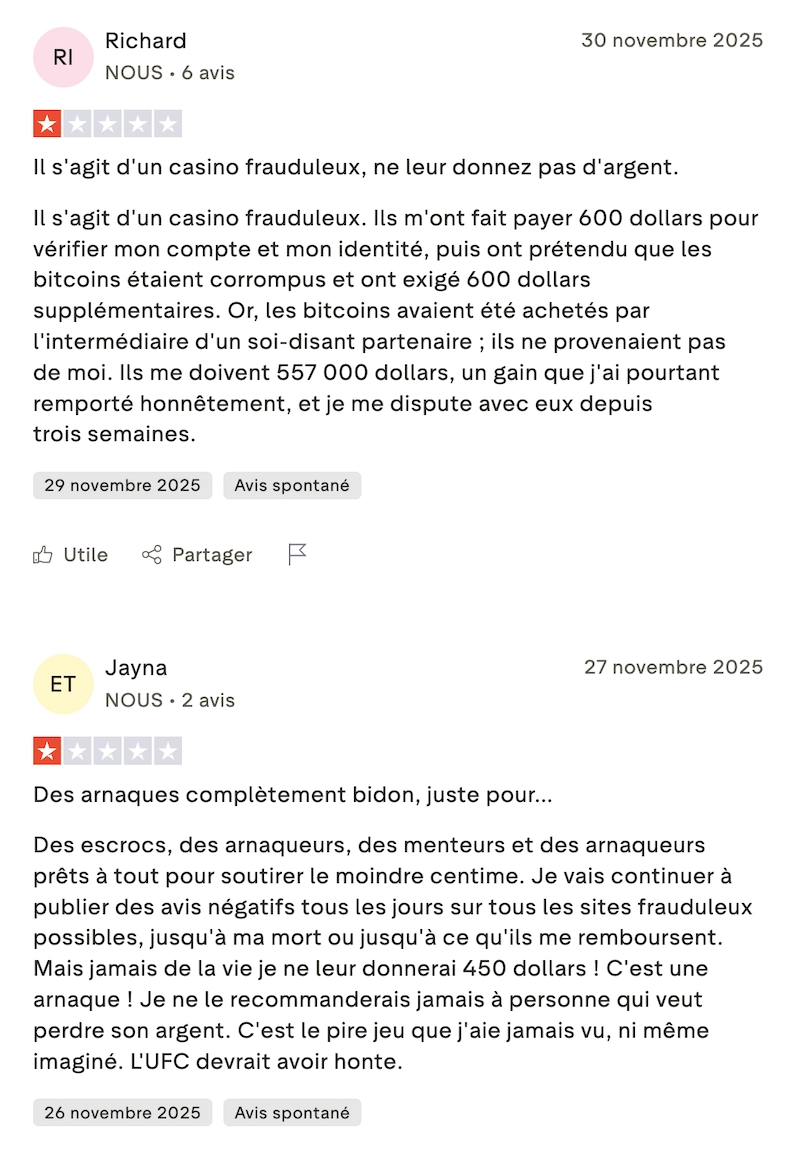Select the fifth star of Richard's one-star rating
This screenshot has height=1160, width=800.
click(x=168, y=122)
